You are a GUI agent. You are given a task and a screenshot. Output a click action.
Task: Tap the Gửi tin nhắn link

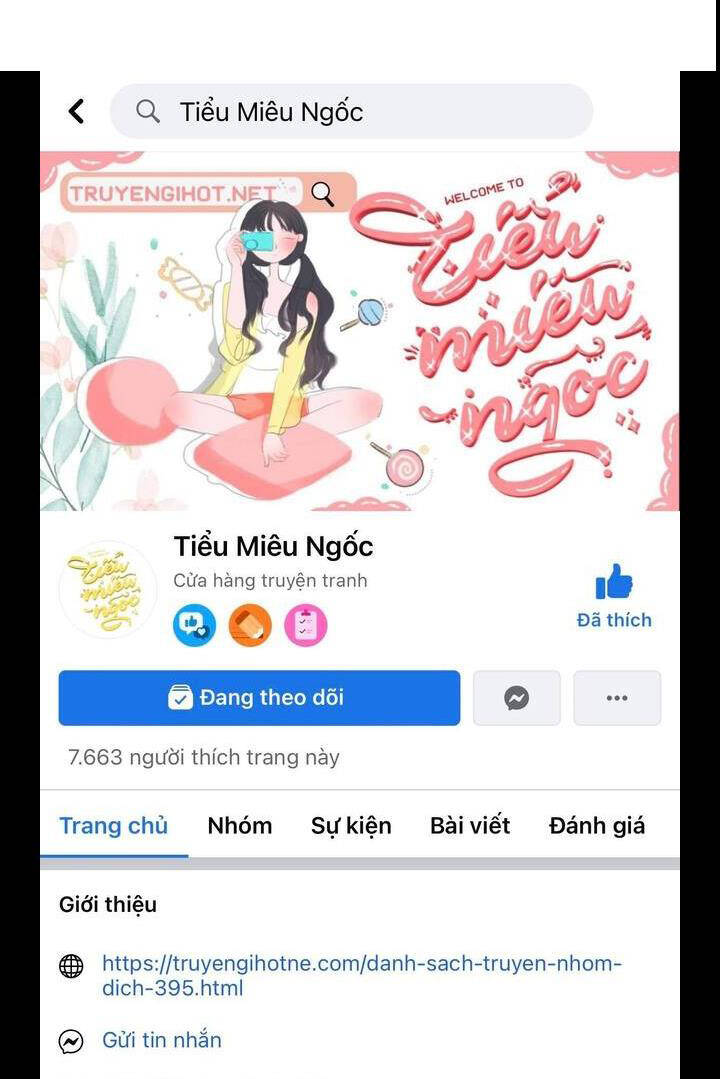coord(161,1040)
